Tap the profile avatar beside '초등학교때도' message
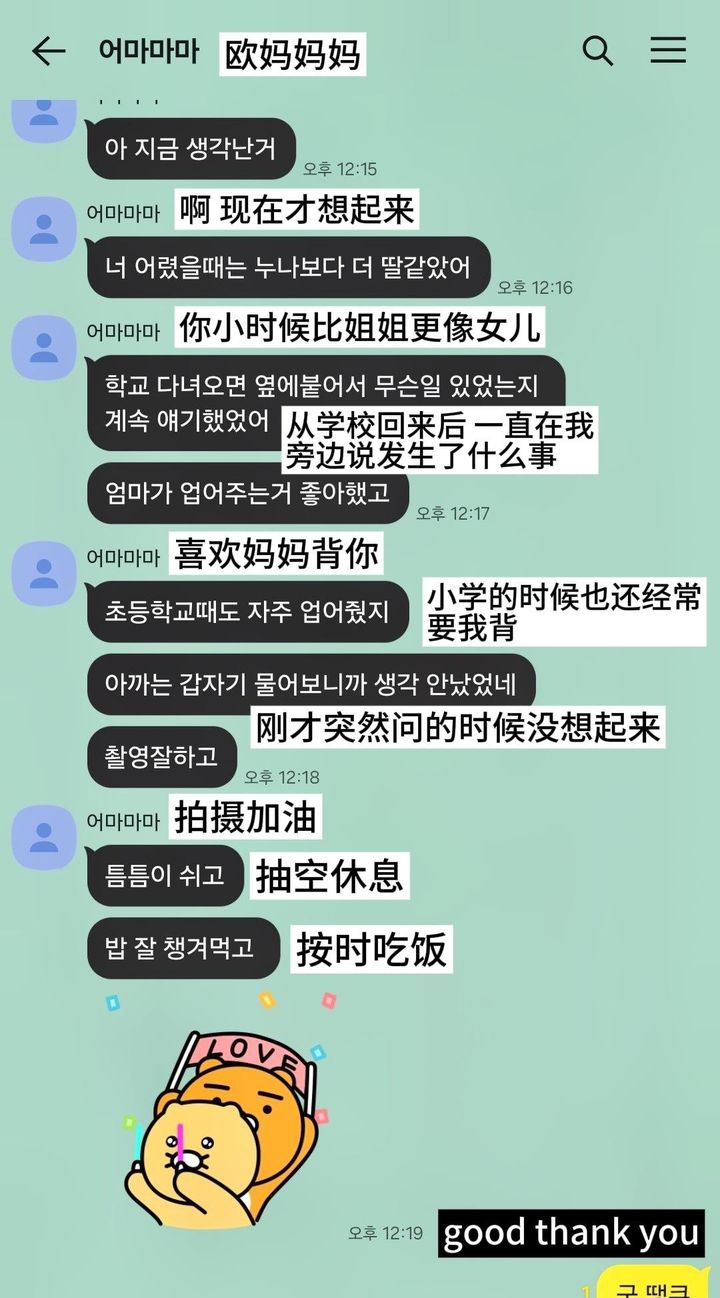Viewport: 720px width, 1298px height. pyautogui.click(x=44, y=574)
